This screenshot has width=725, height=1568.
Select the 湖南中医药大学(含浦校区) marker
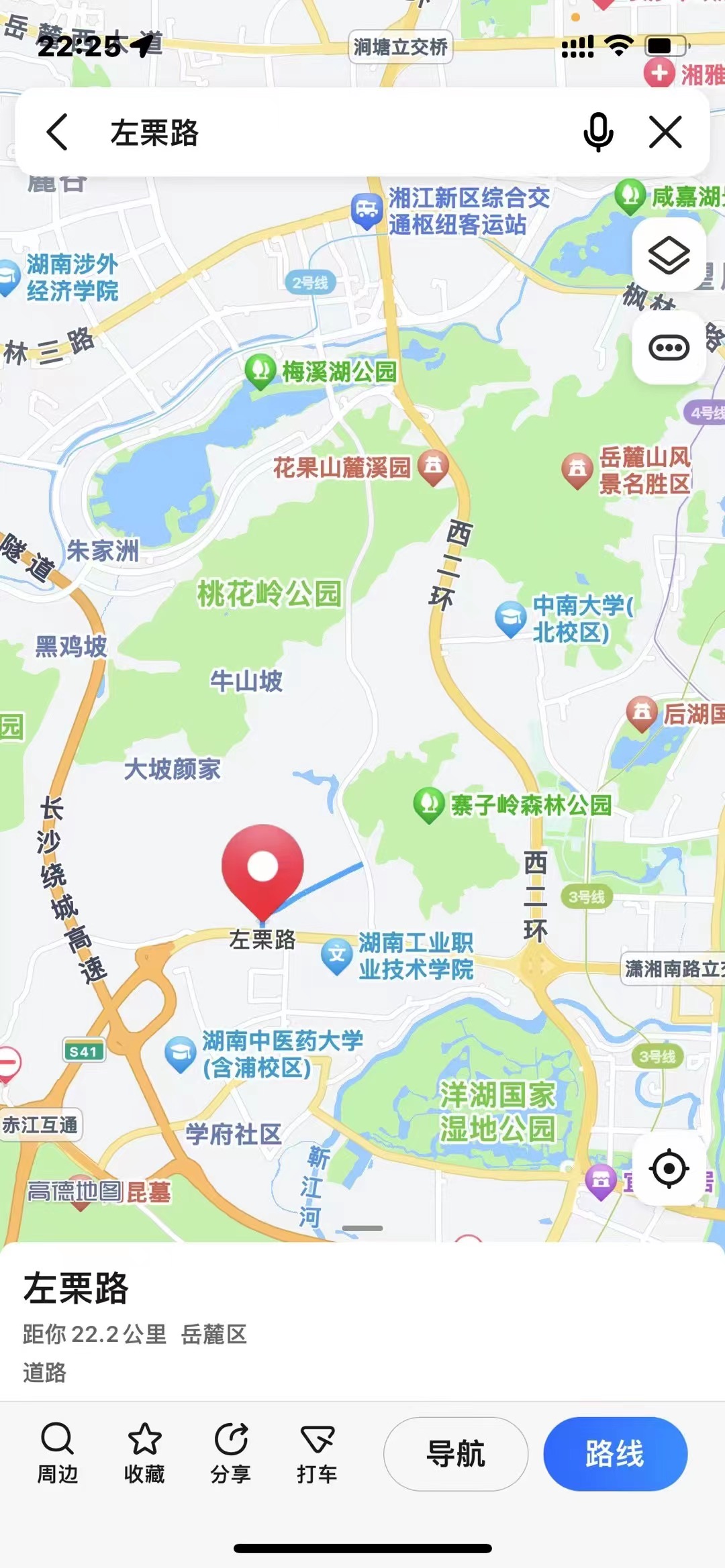181,1053
